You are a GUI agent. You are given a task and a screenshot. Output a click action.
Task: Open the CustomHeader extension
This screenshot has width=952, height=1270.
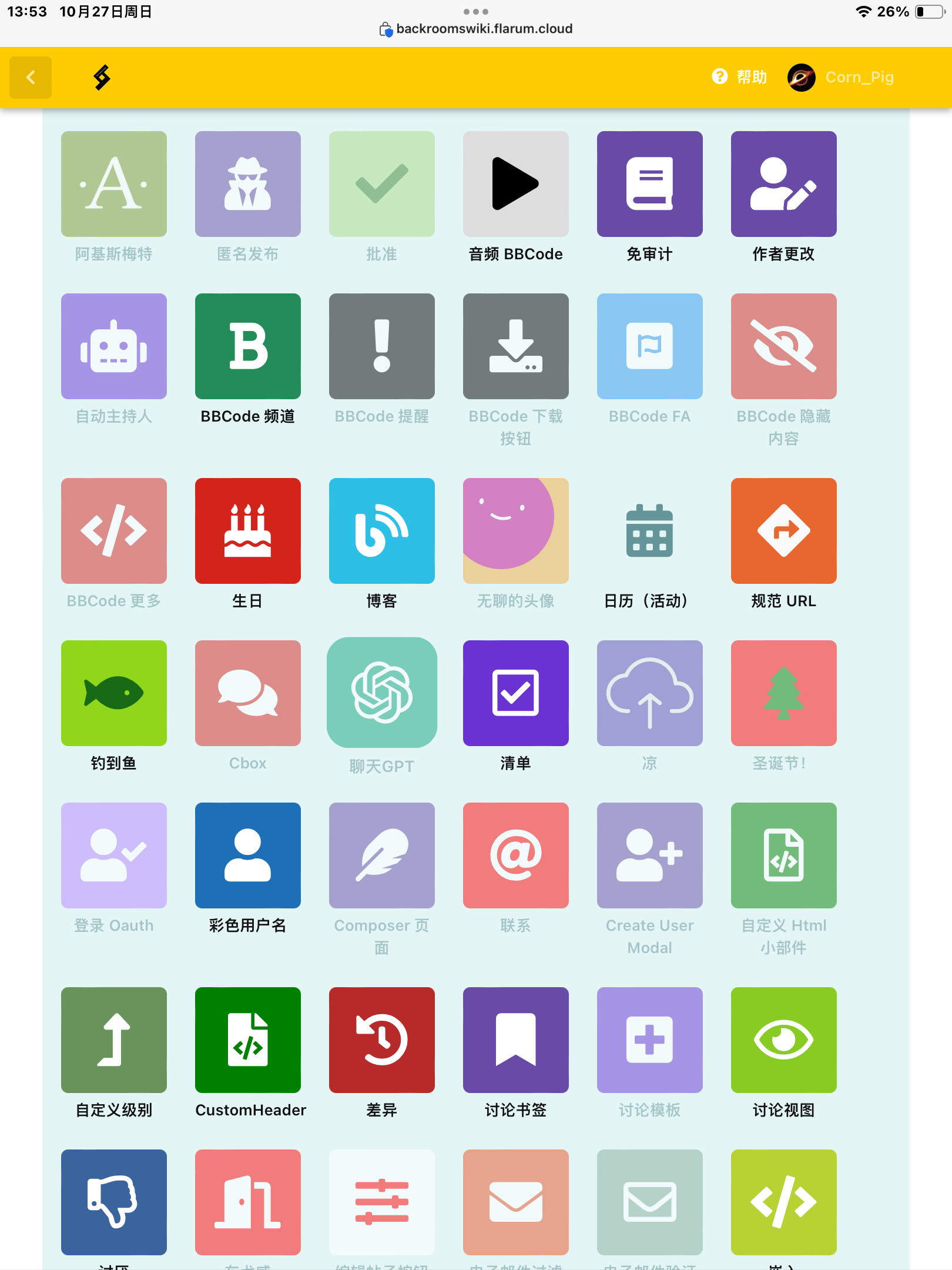247,1040
